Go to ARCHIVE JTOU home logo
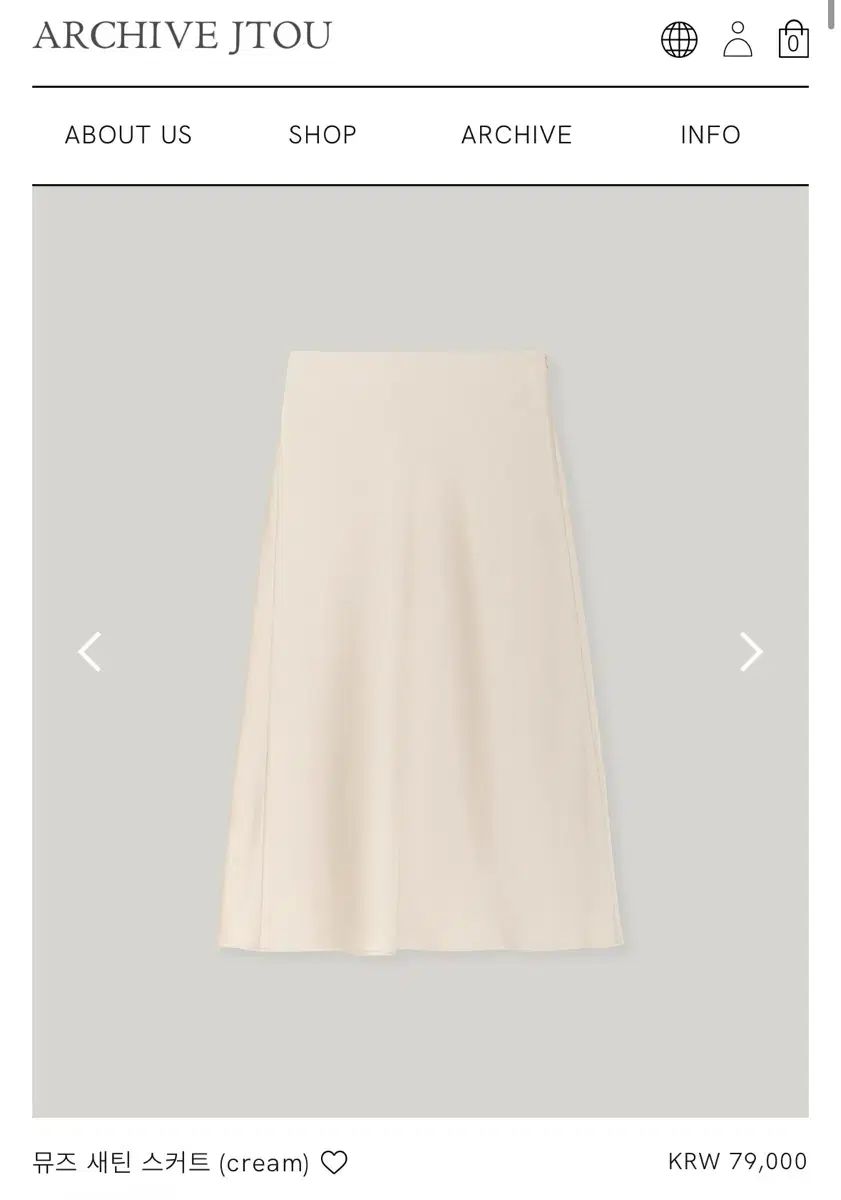The height and width of the screenshot is (1200, 841). click(x=182, y=36)
